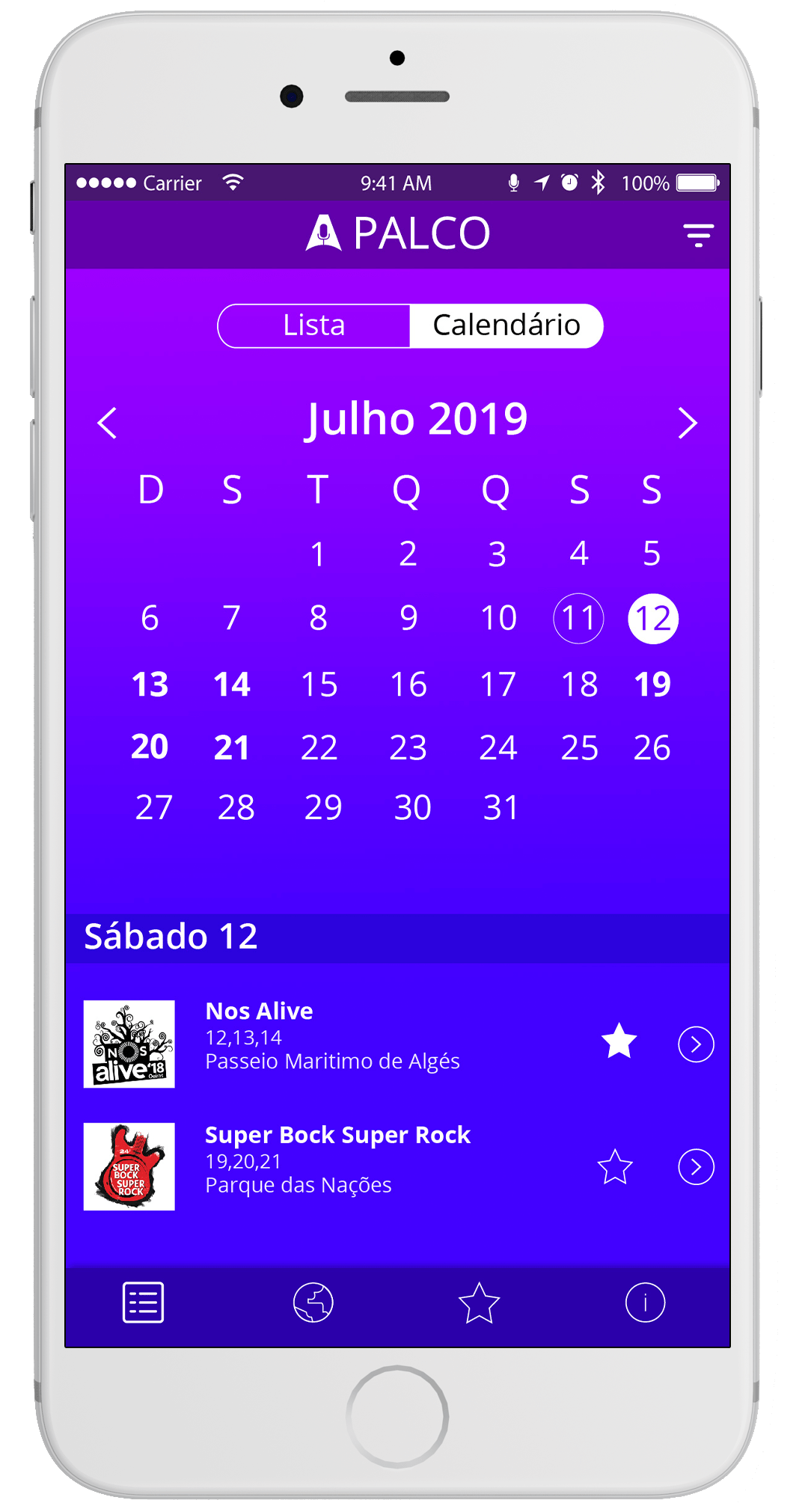This screenshot has height=1512, width=808.
Task: Choose day 13 in the calendar
Action: pyautogui.click(x=150, y=685)
